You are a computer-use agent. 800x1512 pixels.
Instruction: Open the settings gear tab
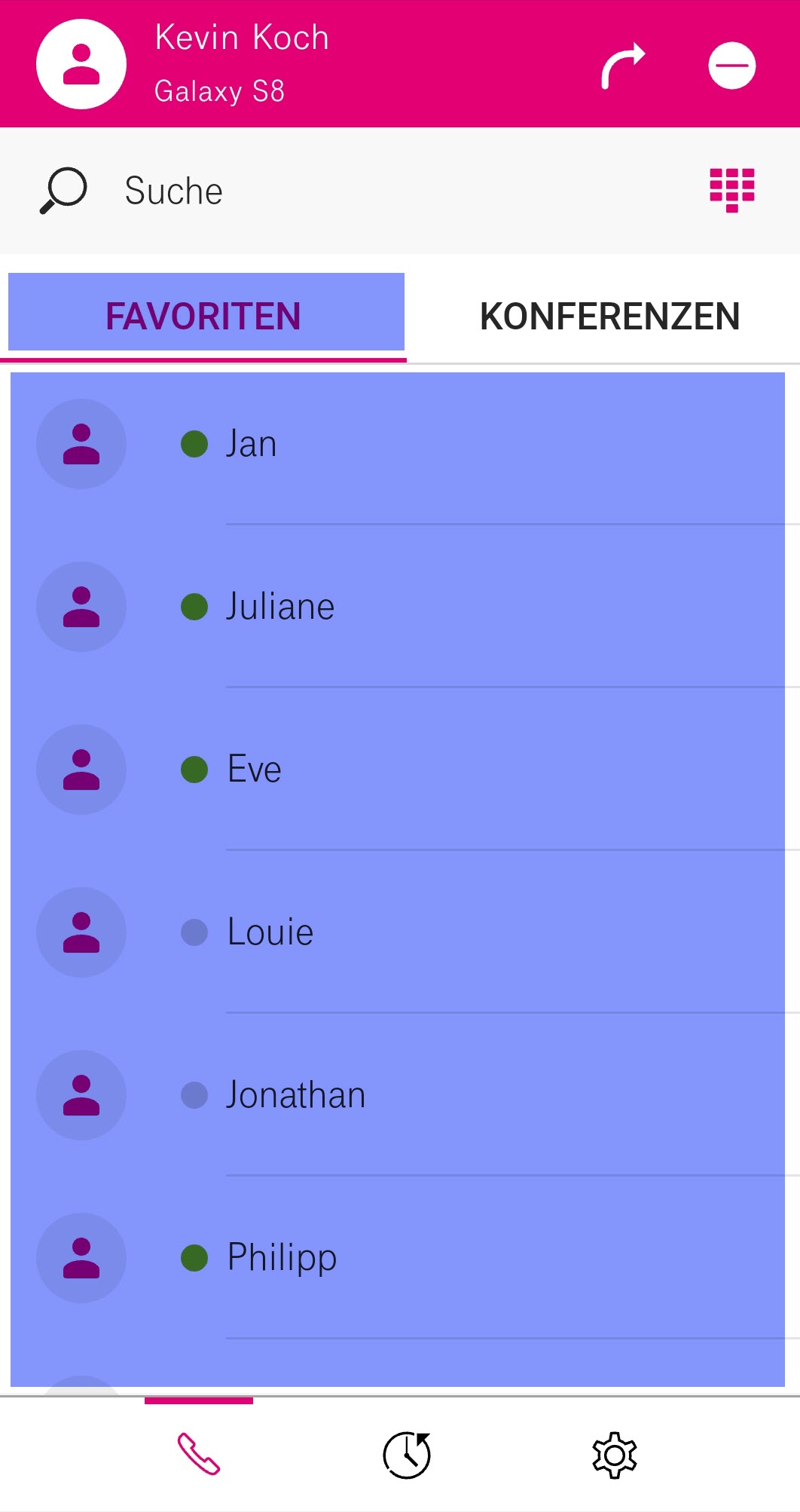pos(615,1454)
